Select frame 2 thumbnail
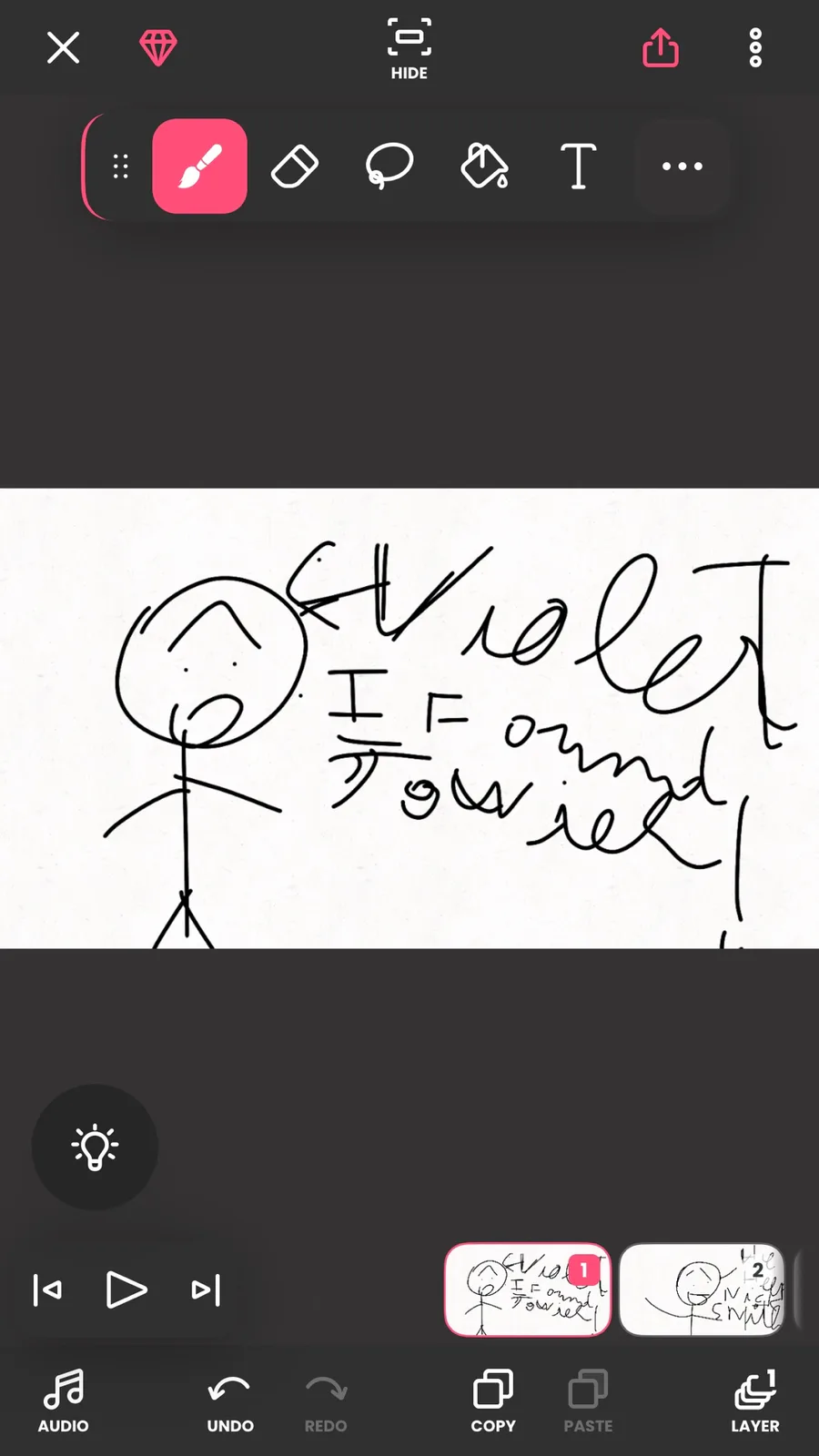819x1456 pixels. 702,1289
